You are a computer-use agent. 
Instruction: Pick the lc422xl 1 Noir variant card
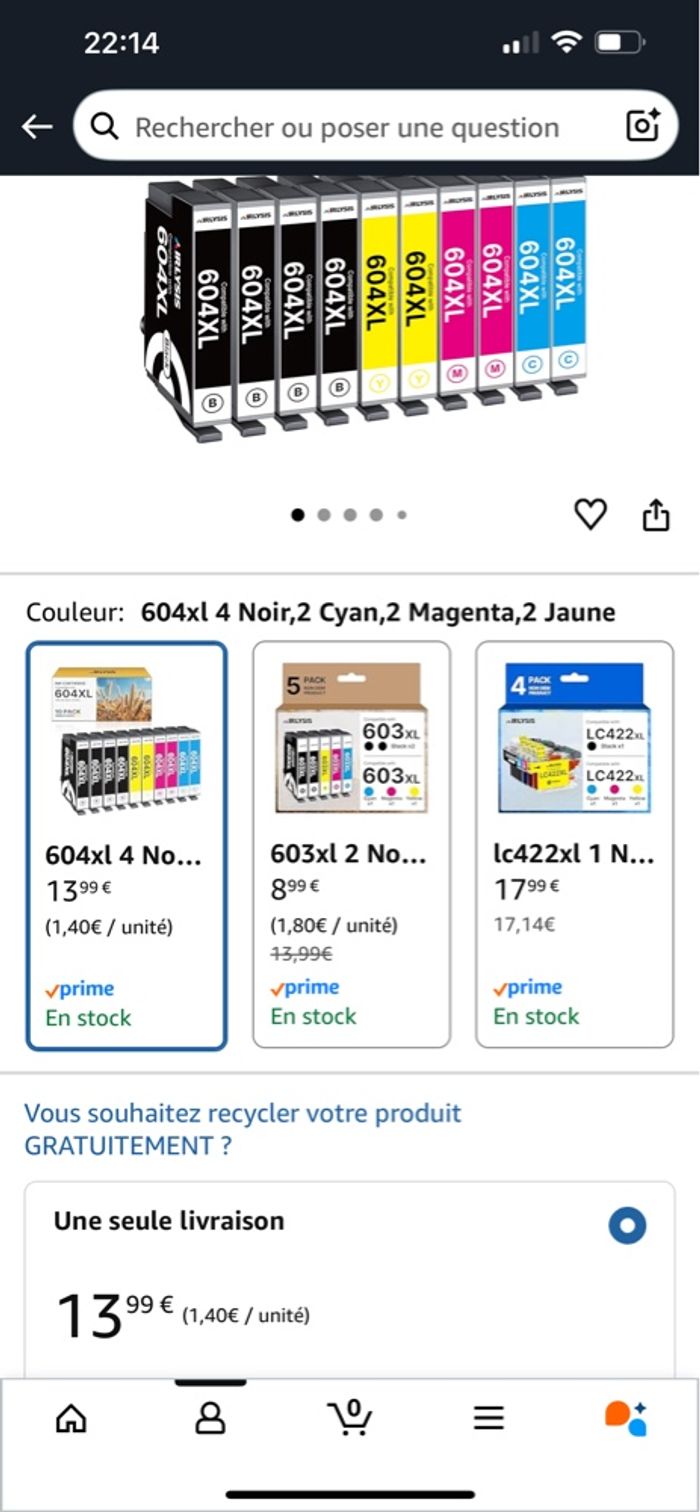(x=574, y=845)
